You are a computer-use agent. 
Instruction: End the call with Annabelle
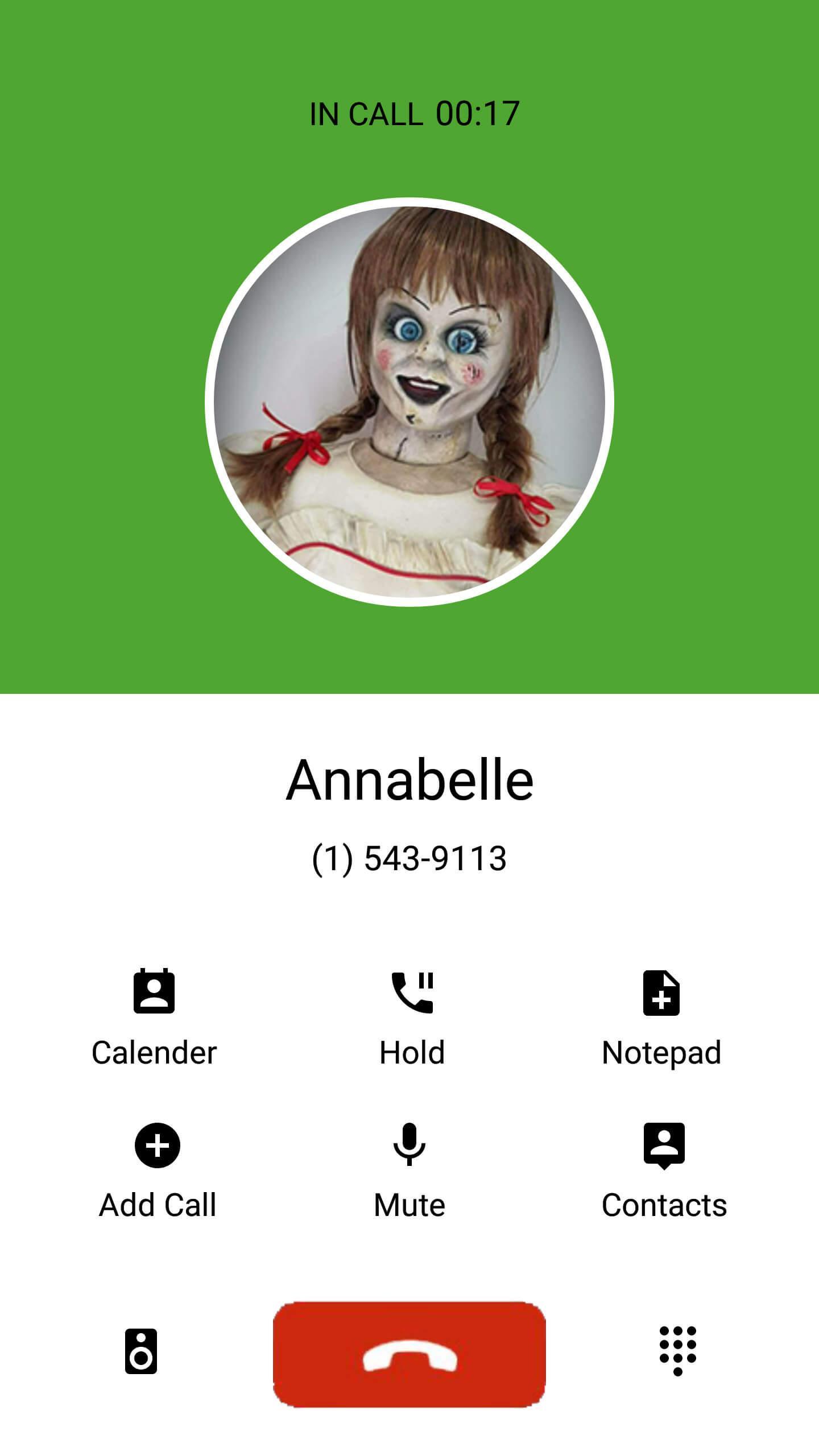pos(409,1354)
